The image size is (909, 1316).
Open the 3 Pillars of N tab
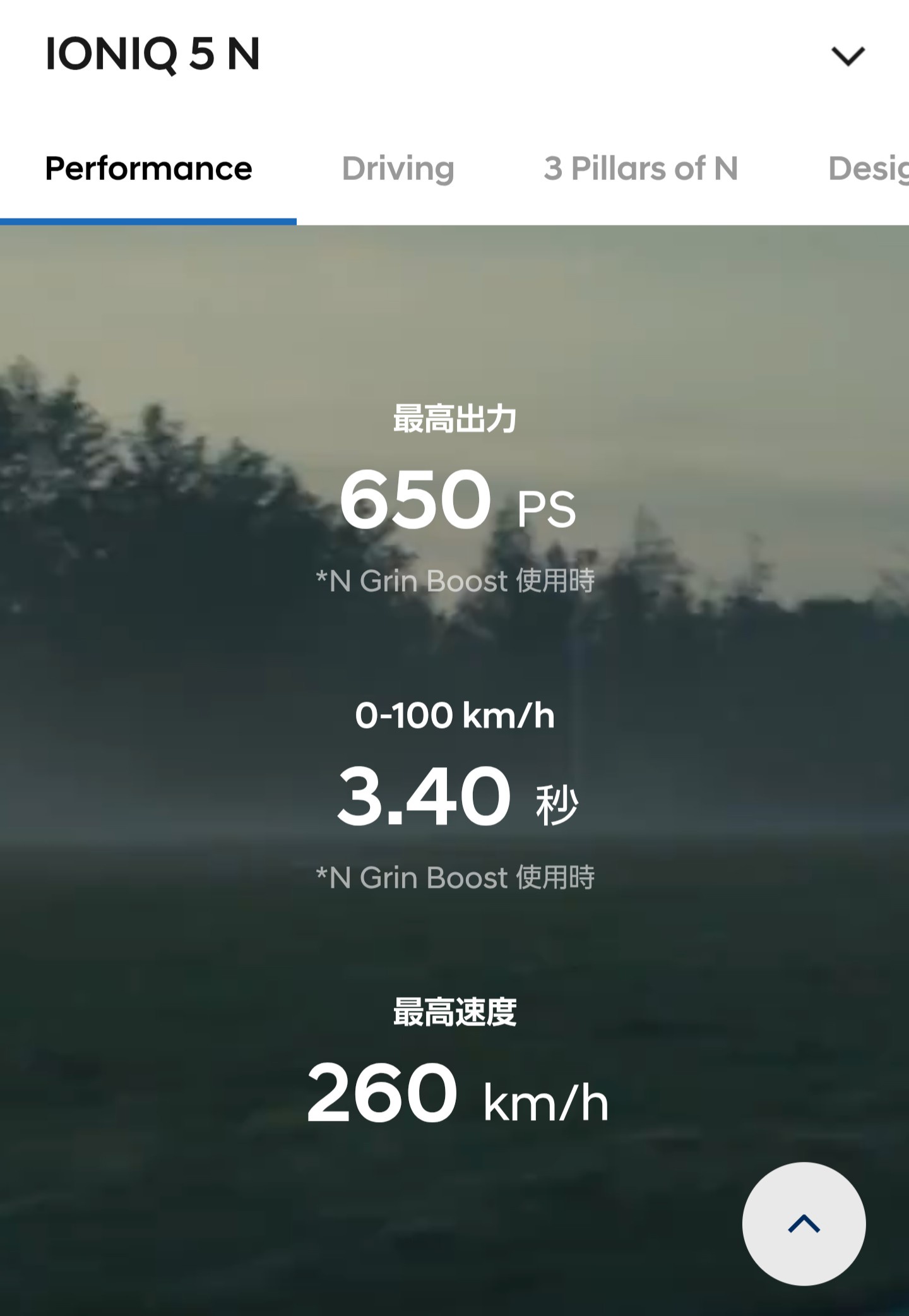(641, 169)
